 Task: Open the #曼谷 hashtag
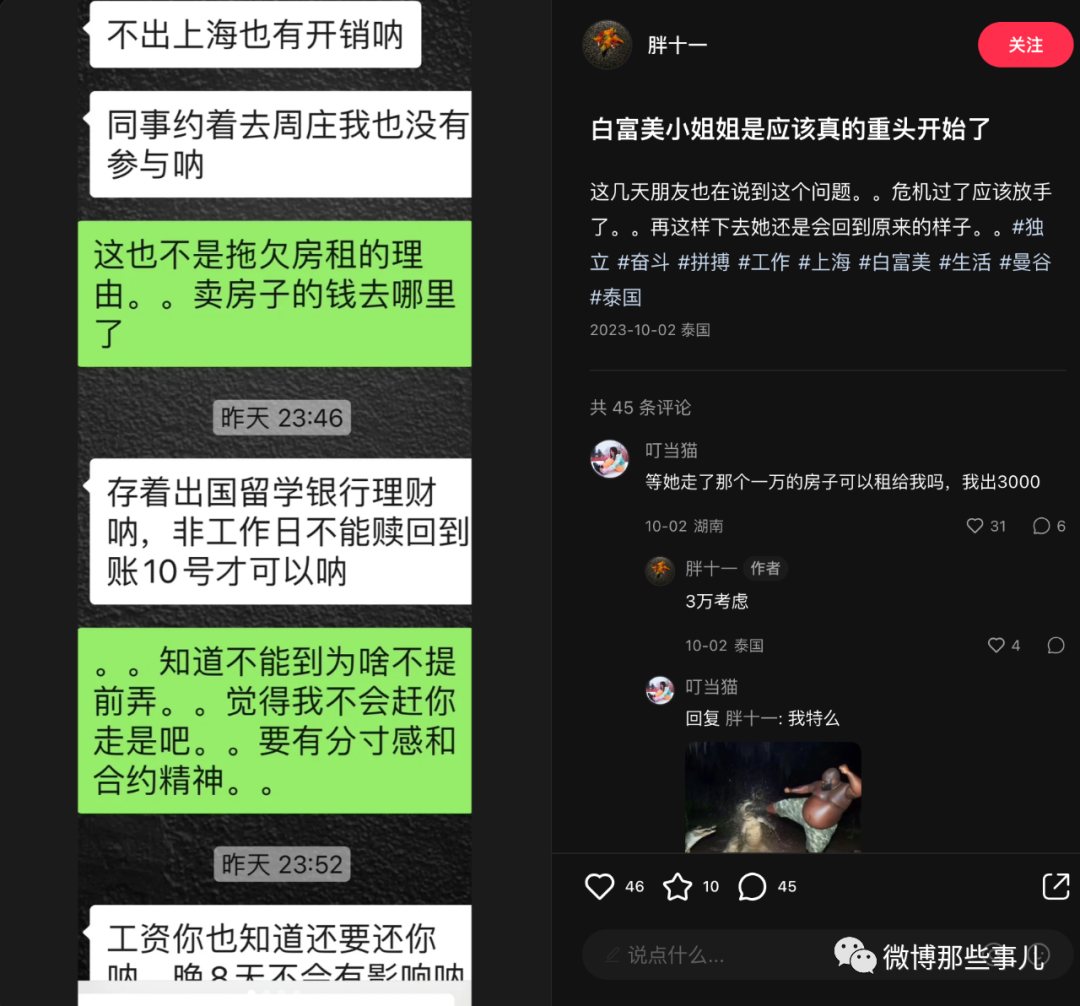coord(1024,262)
